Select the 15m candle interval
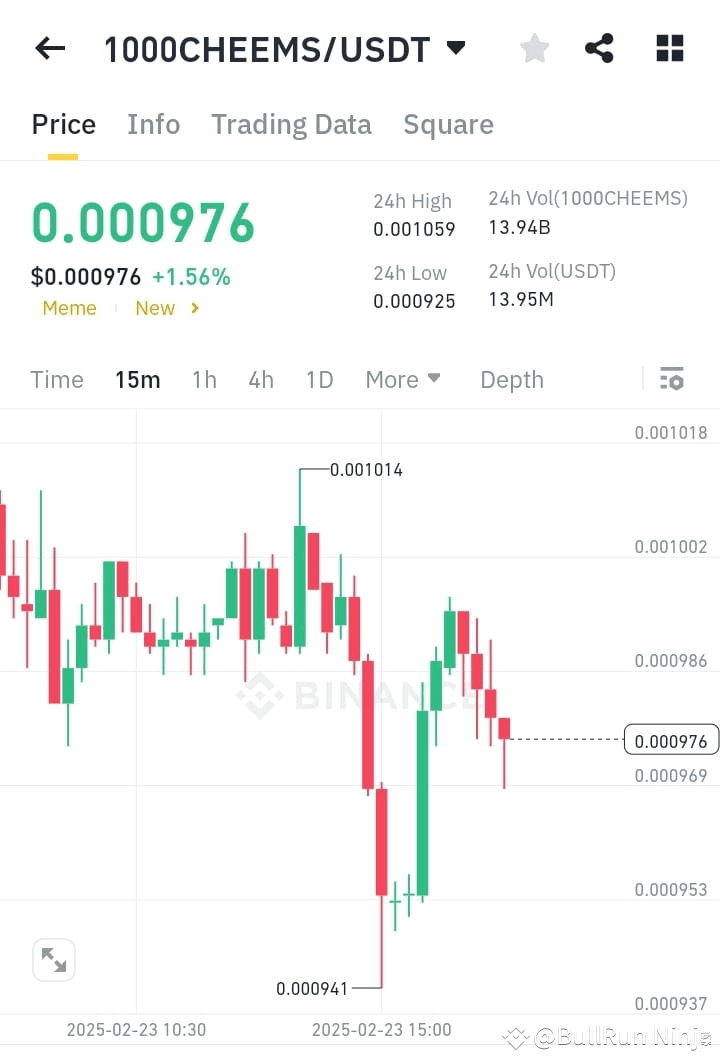720x1059 pixels. click(x=138, y=379)
